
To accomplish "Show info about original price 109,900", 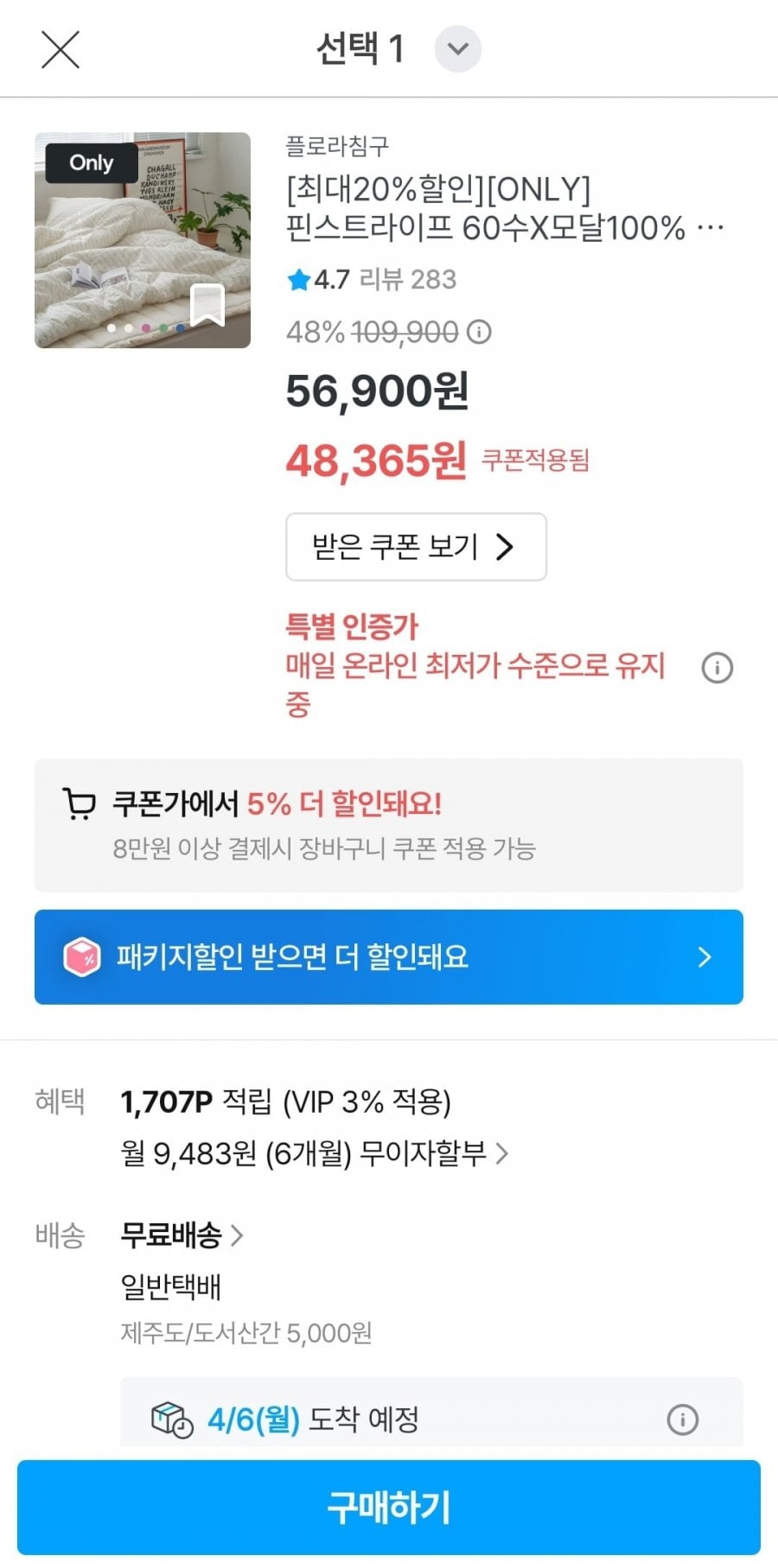I will click(480, 332).
